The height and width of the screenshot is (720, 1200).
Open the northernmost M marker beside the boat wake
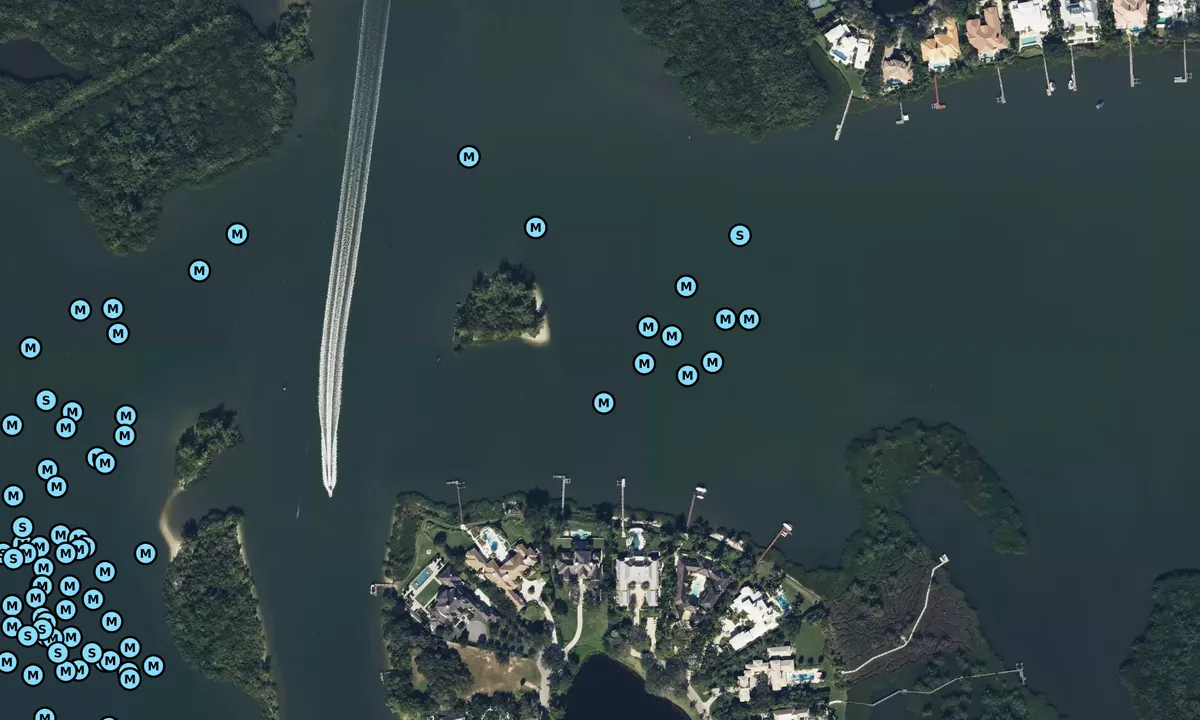[469, 157]
